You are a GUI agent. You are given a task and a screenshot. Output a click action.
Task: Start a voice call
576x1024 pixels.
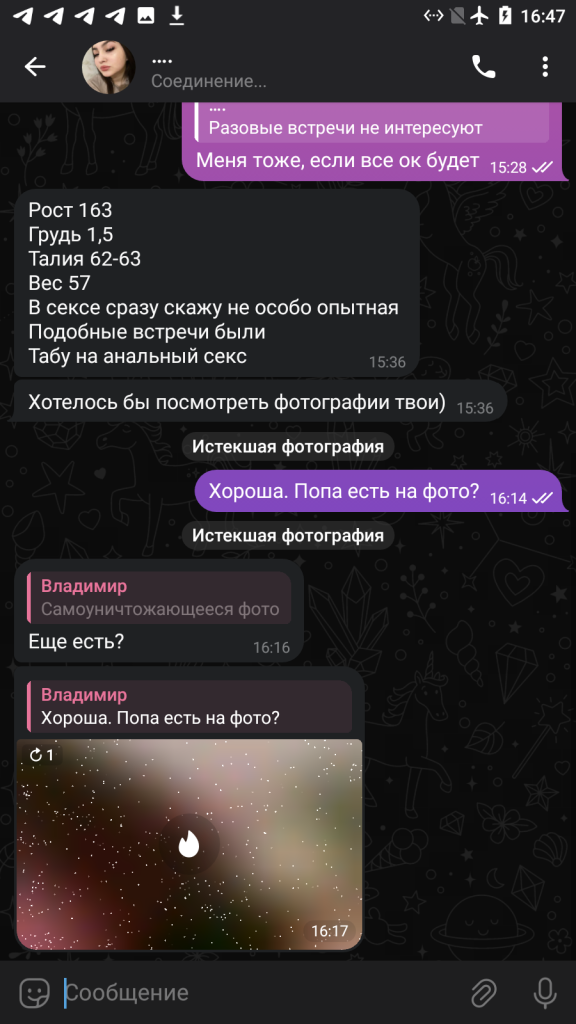(483, 67)
